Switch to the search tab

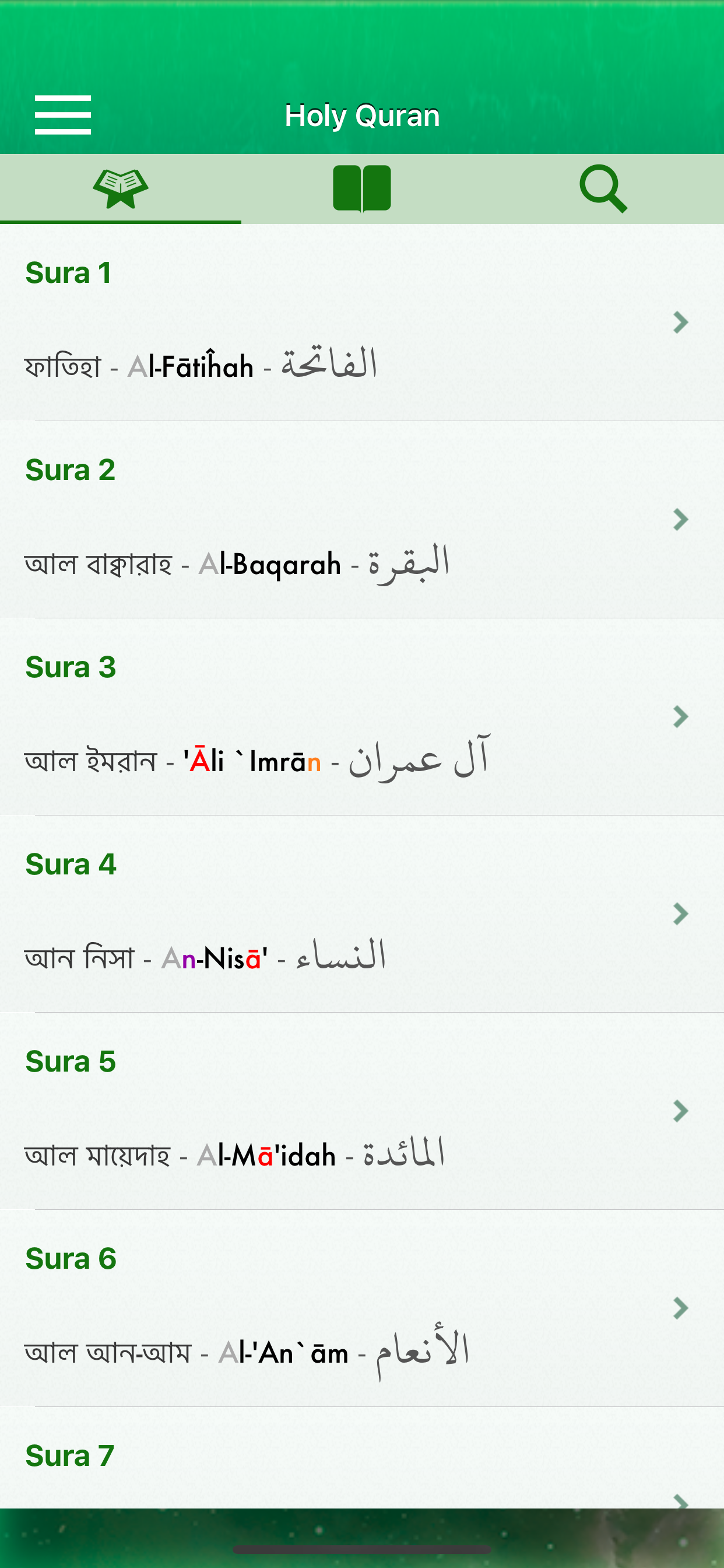point(603,188)
